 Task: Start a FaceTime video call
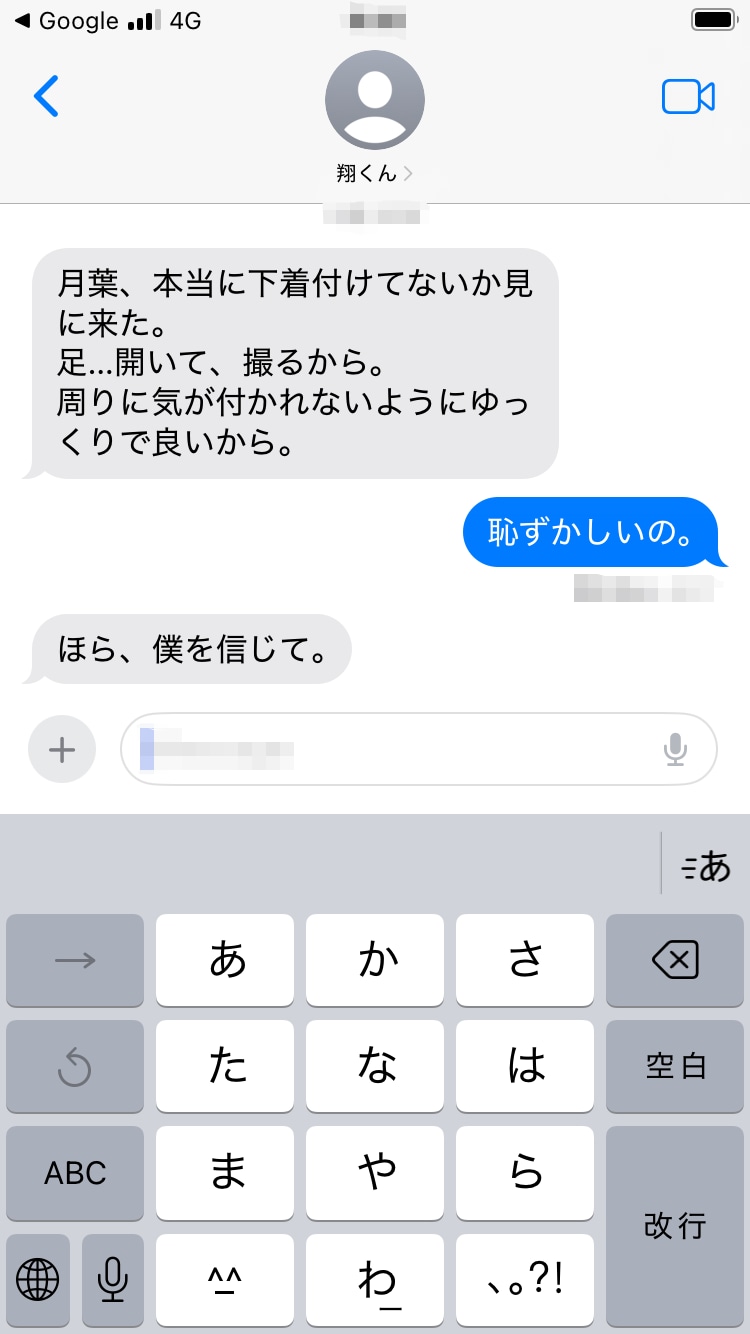click(688, 96)
